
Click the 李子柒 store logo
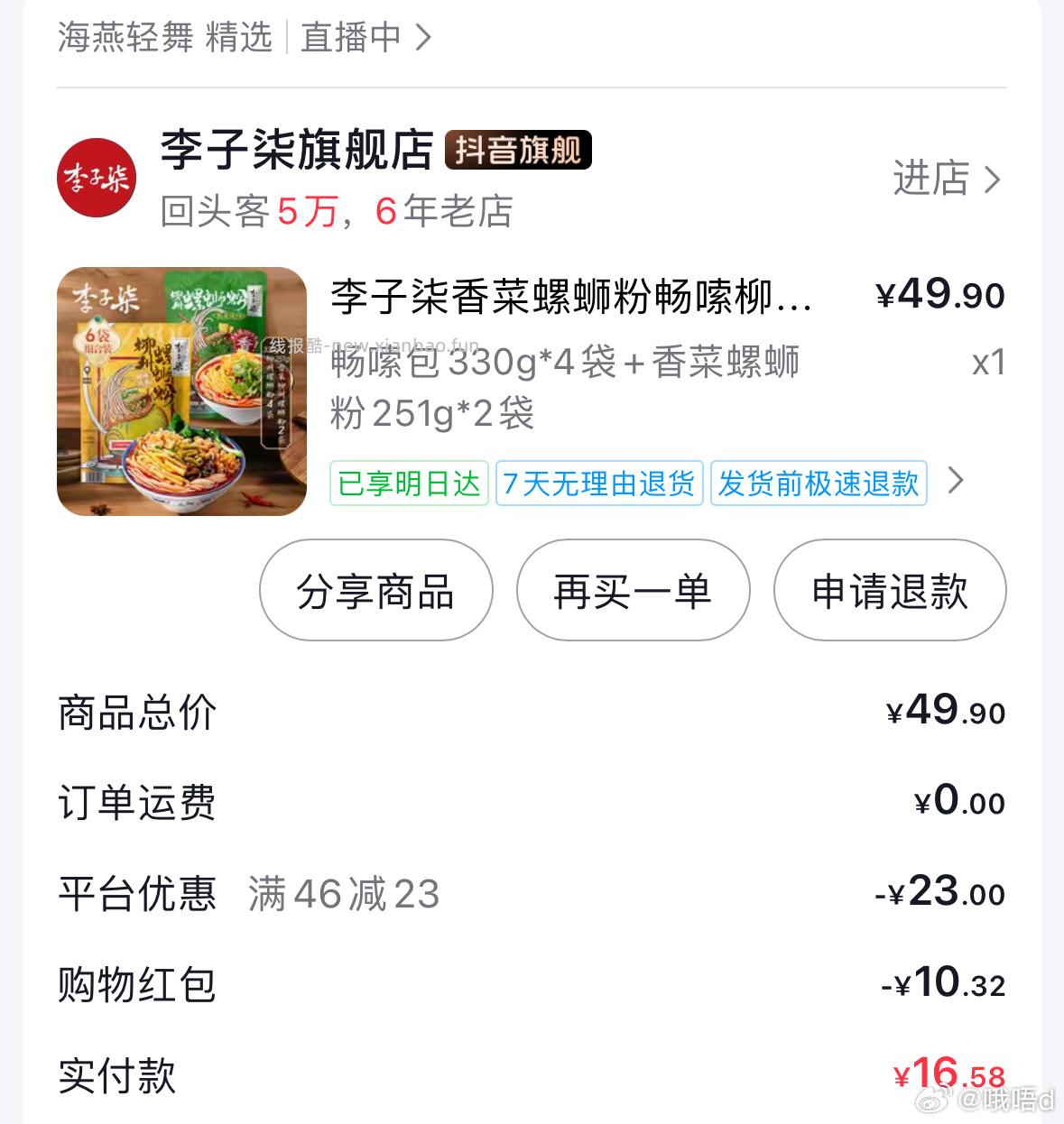point(97,177)
